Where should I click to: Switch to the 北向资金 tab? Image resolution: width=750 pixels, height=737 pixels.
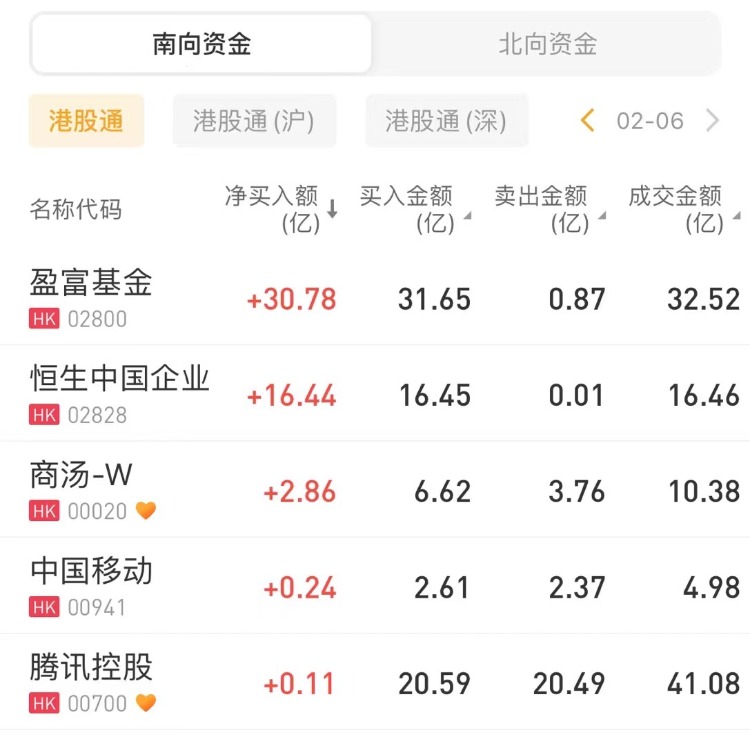coord(547,44)
